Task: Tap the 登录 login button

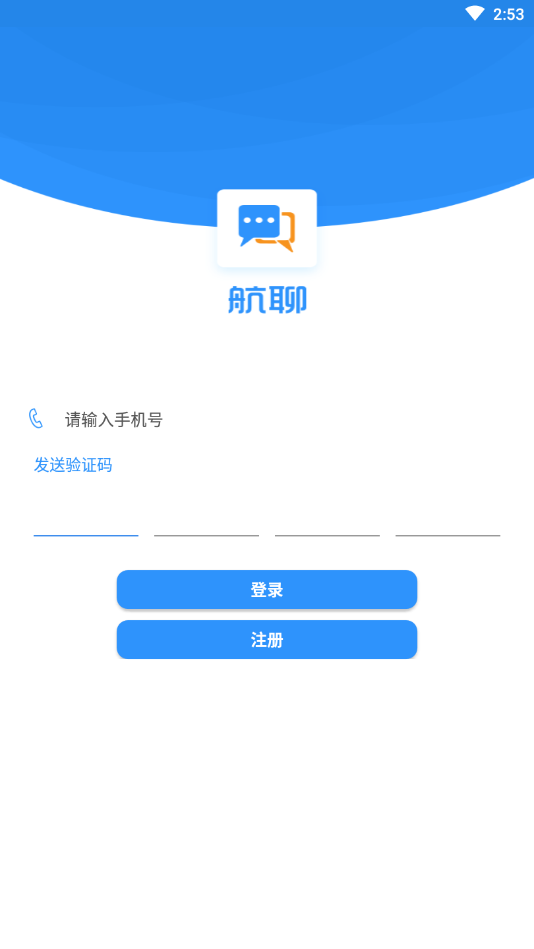Action: 267,589
